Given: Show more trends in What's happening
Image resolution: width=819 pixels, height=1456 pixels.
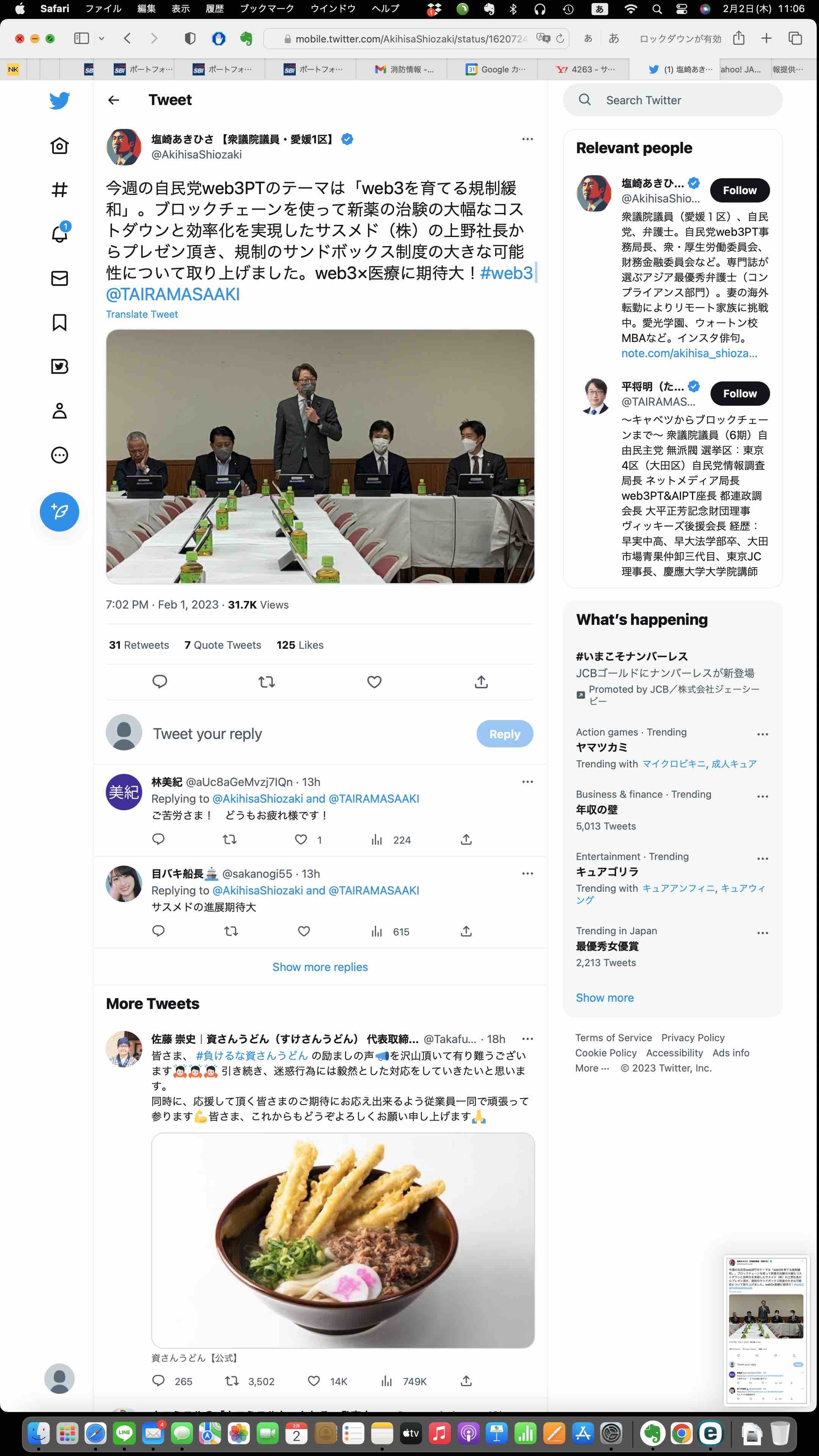Looking at the screenshot, I should tap(604, 998).
